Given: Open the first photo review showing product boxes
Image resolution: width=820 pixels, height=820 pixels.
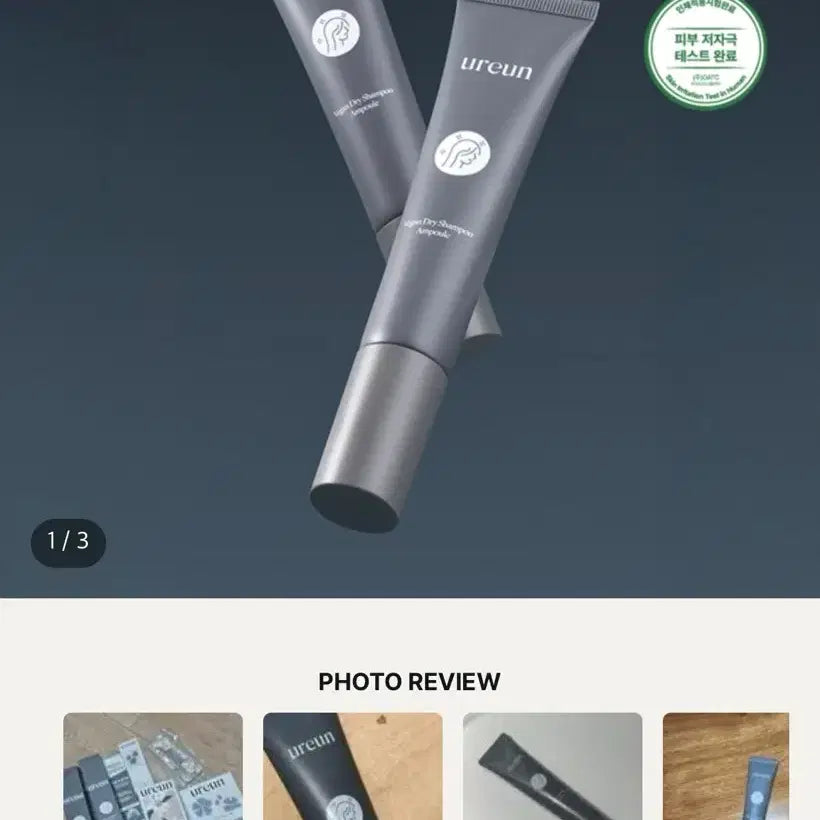Looking at the screenshot, I should tap(152, 765).
